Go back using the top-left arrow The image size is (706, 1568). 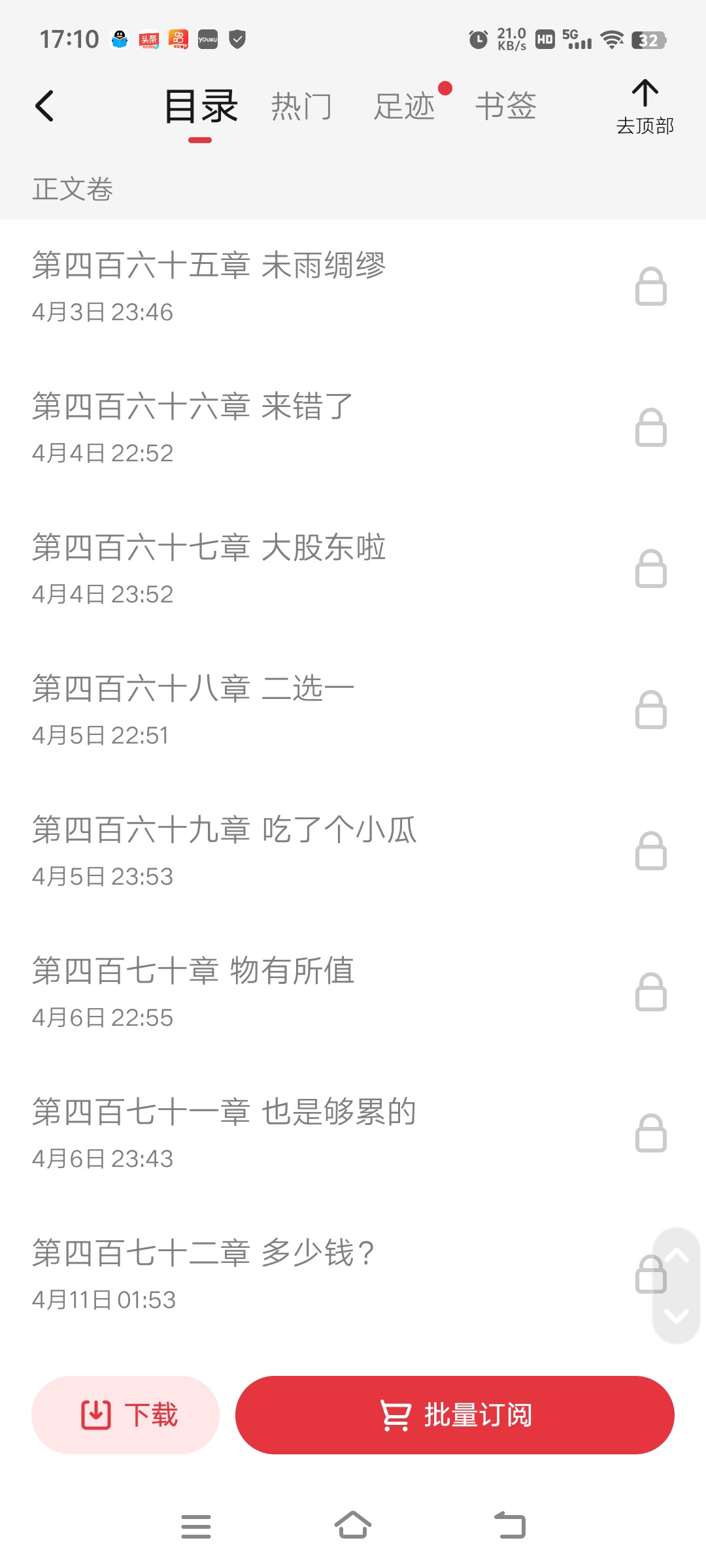44,106
